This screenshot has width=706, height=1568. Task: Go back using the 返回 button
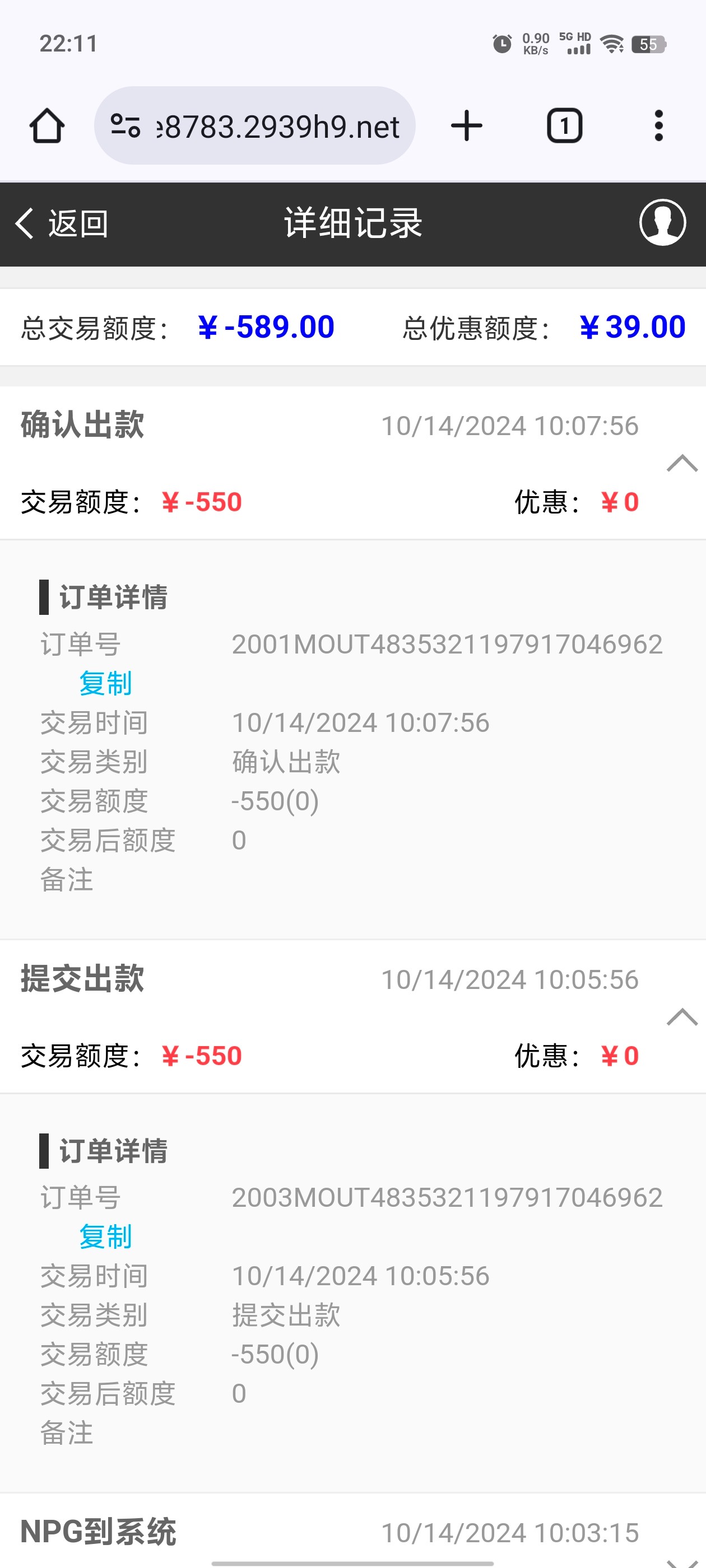62,224
